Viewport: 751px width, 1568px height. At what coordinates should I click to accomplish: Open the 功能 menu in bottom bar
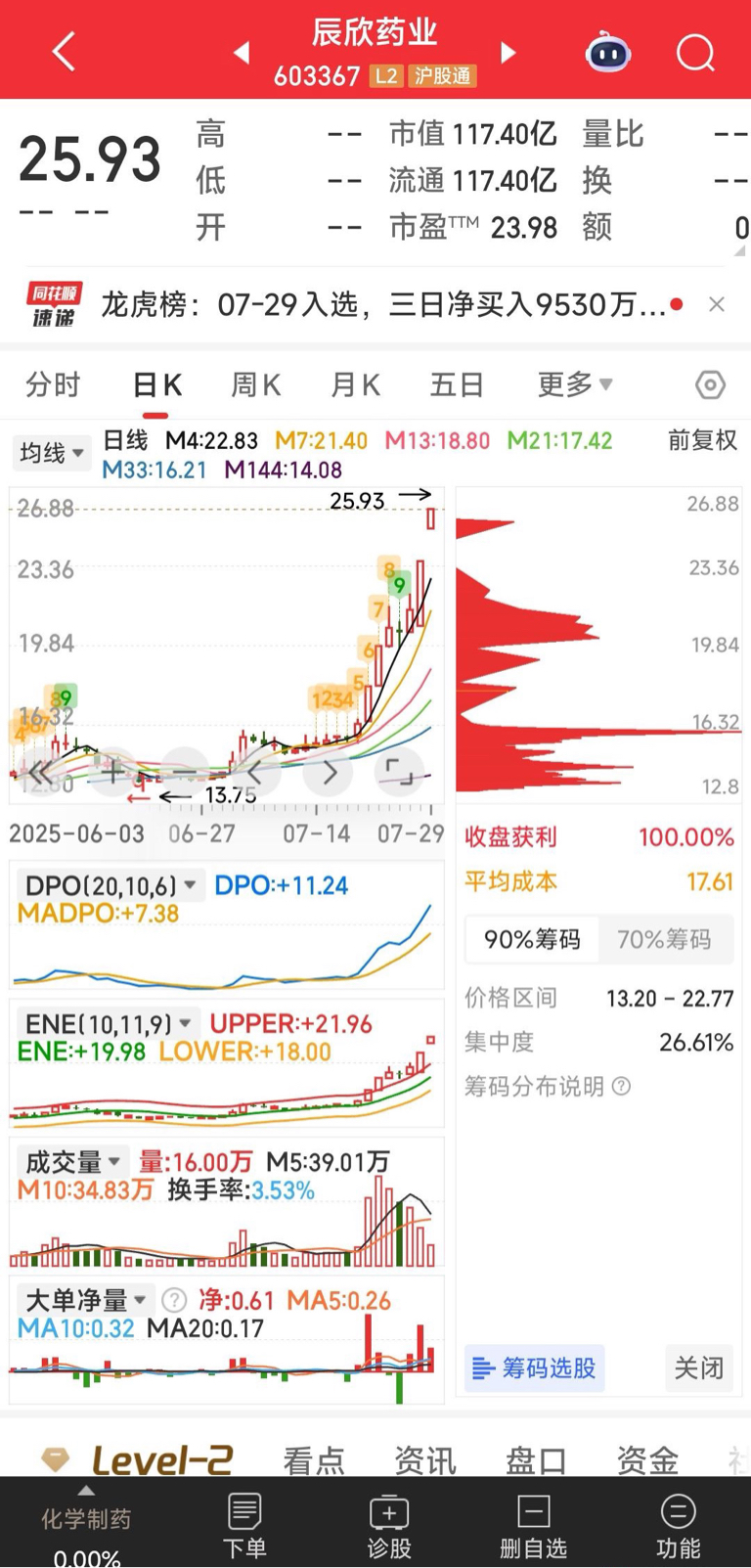678,1526
